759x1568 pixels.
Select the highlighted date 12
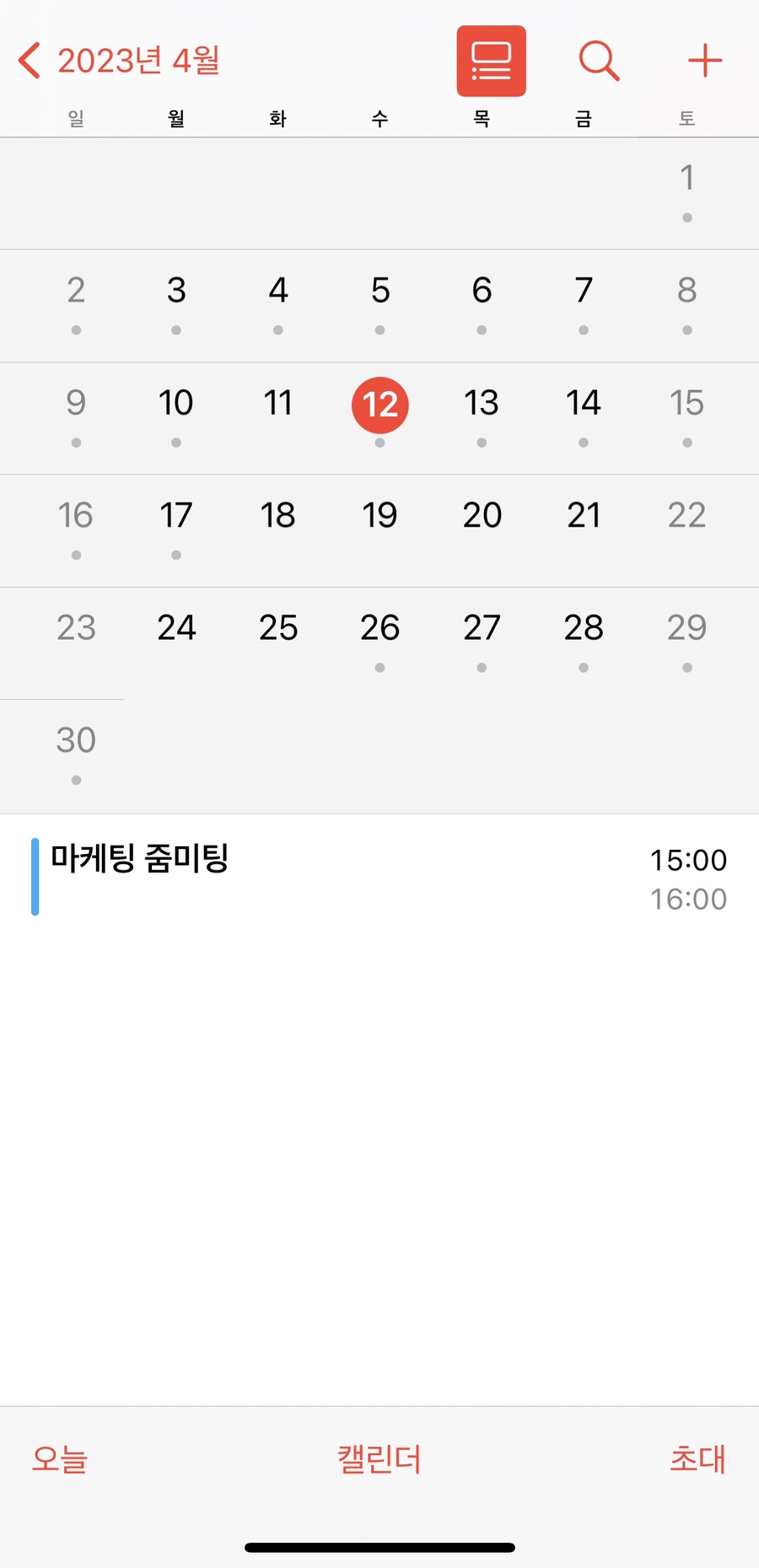(x=380, y=405)
